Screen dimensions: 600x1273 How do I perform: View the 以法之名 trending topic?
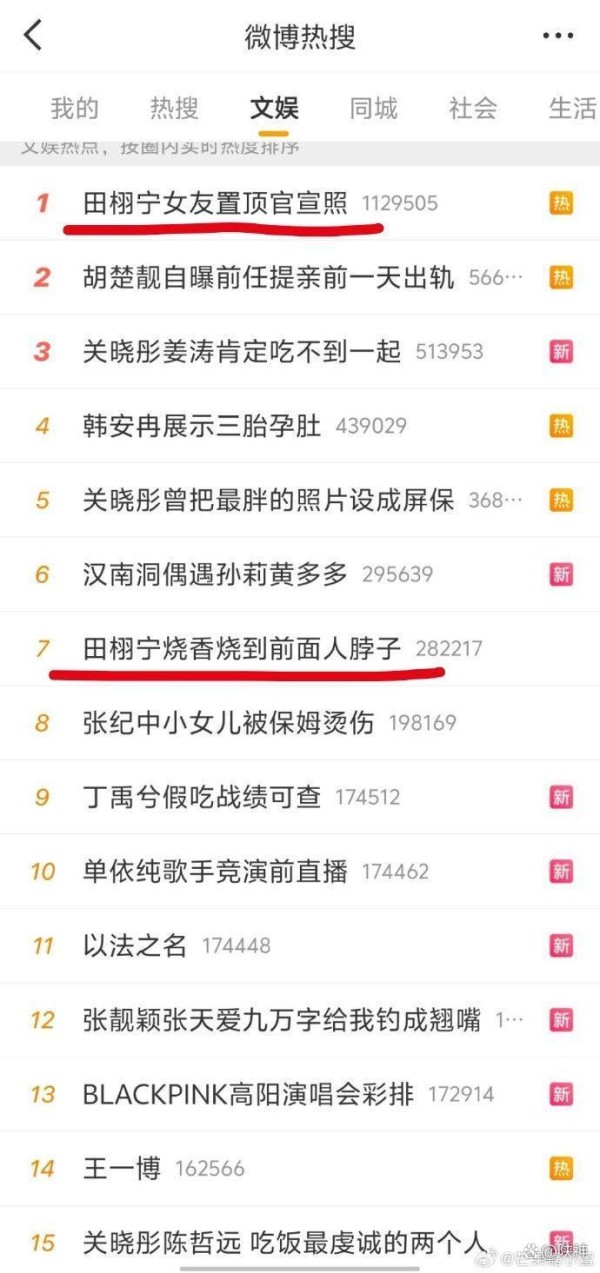[x=135, y=945]
